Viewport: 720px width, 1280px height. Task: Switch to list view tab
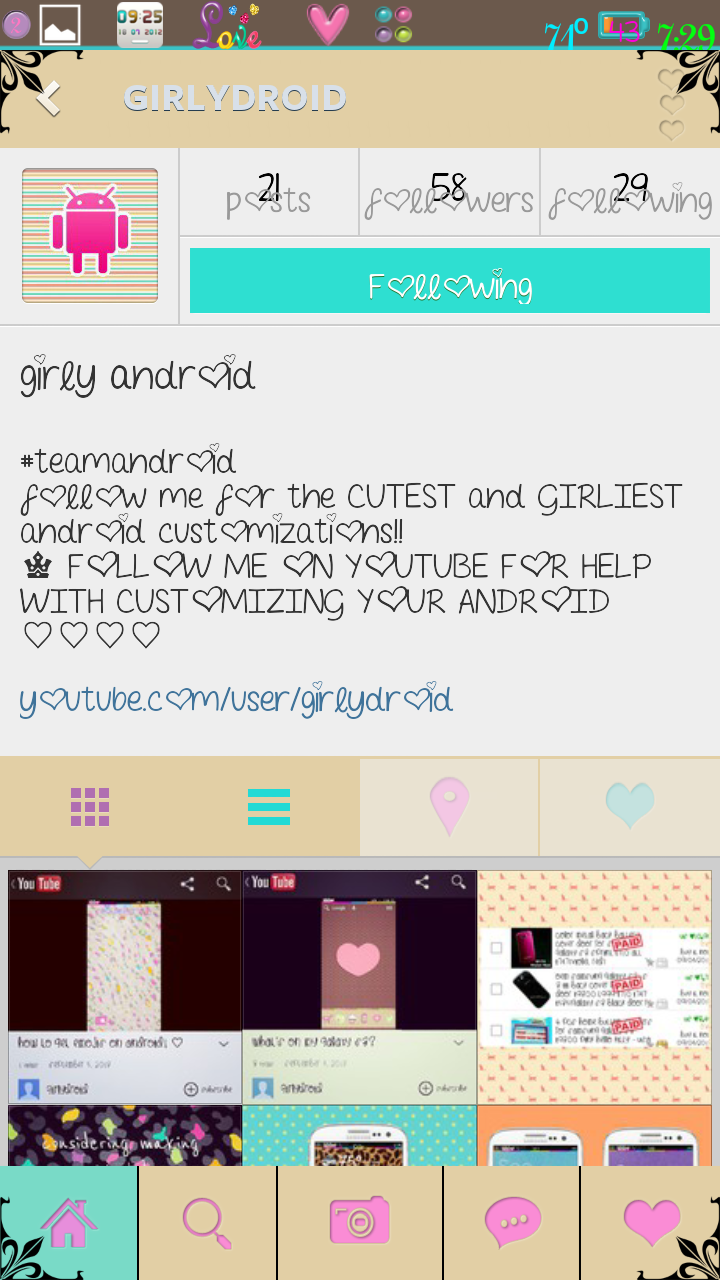tap(269, 807)
